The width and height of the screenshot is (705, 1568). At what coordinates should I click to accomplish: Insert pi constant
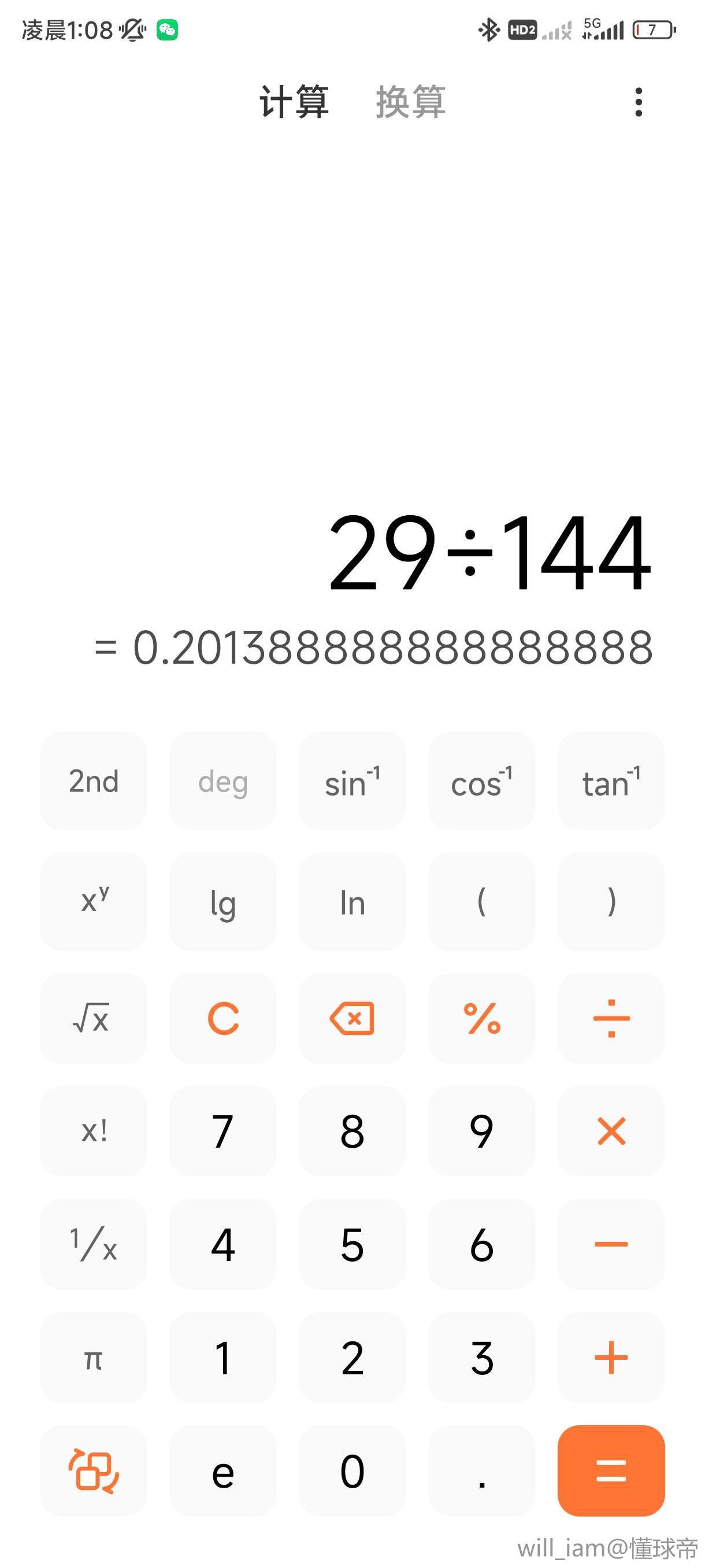(94, 1358)
